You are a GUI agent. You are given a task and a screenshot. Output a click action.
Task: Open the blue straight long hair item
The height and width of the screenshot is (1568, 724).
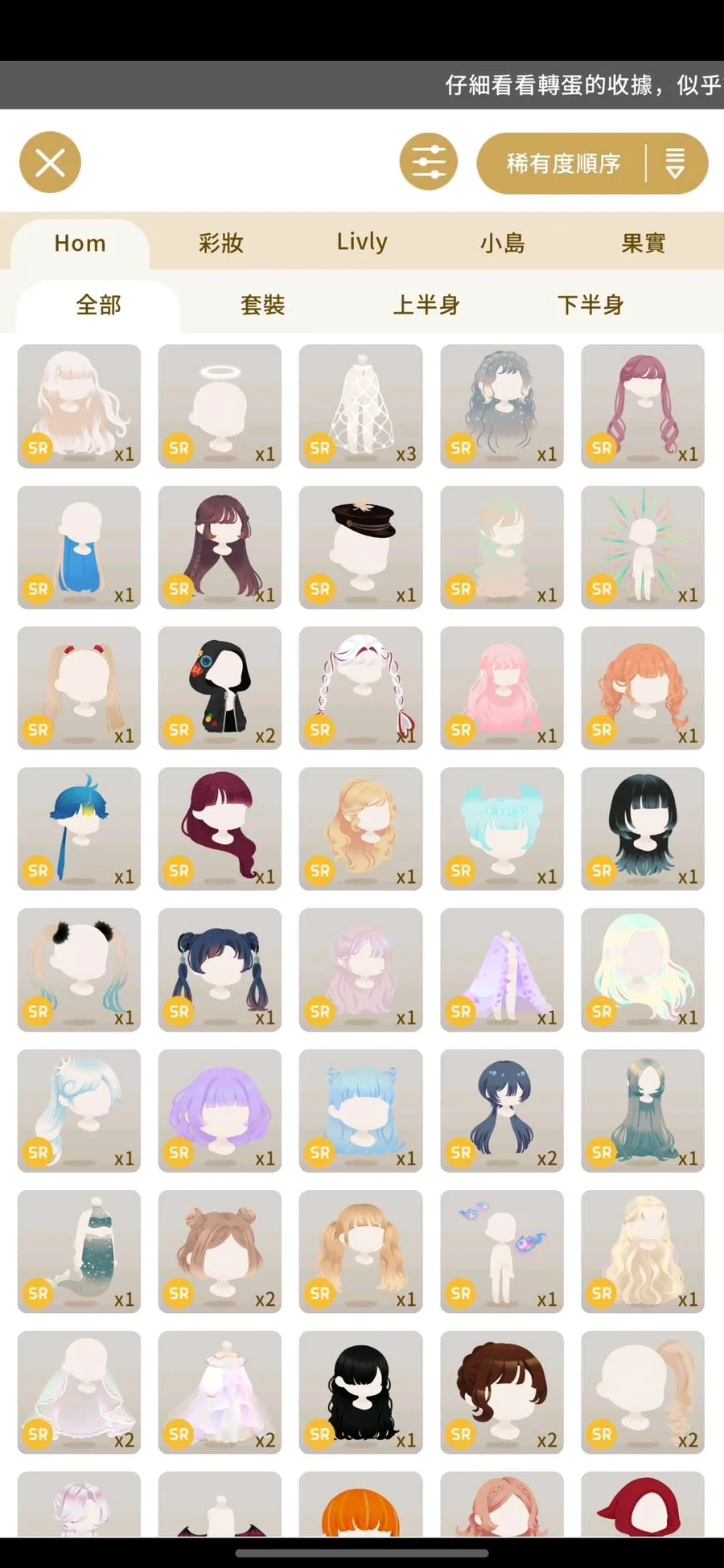(79, 547)
